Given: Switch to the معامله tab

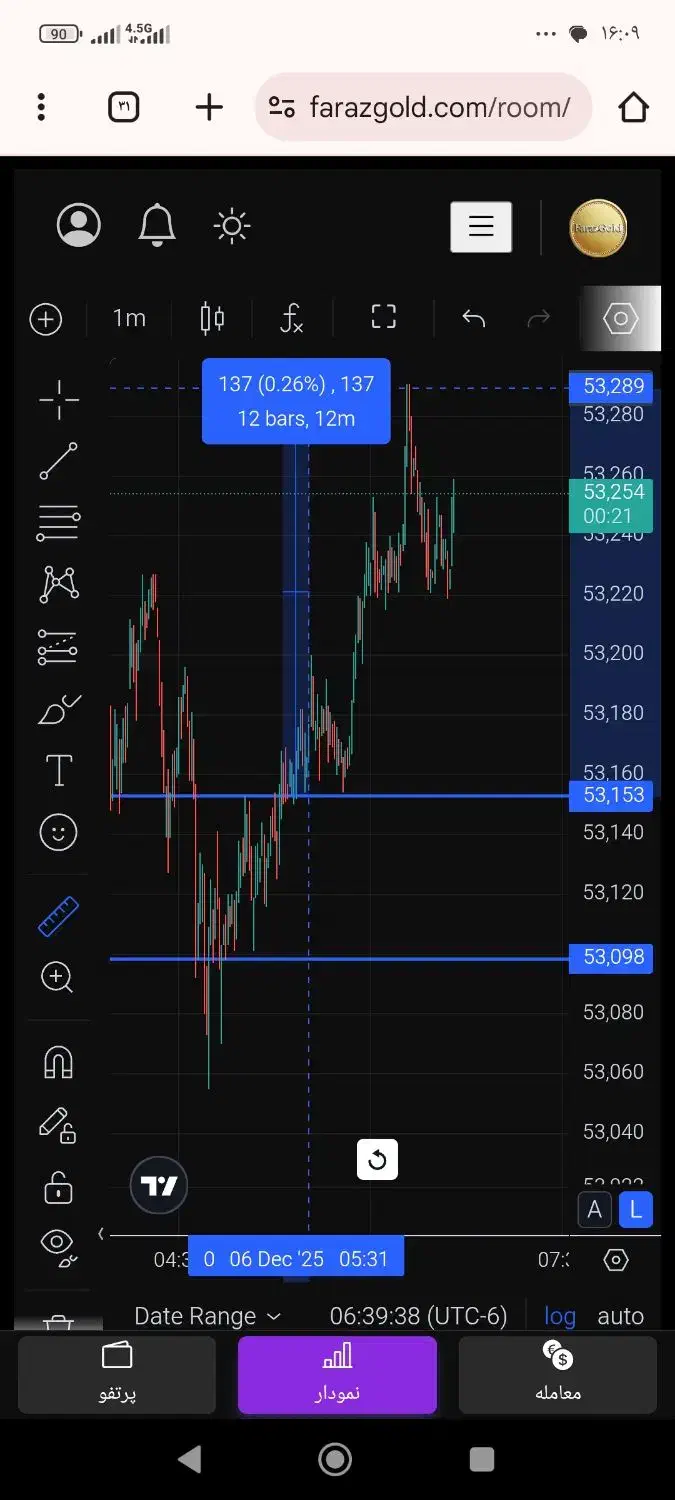Looking at the screenshot, I should pyautogui.click(x=558, y=1374).
